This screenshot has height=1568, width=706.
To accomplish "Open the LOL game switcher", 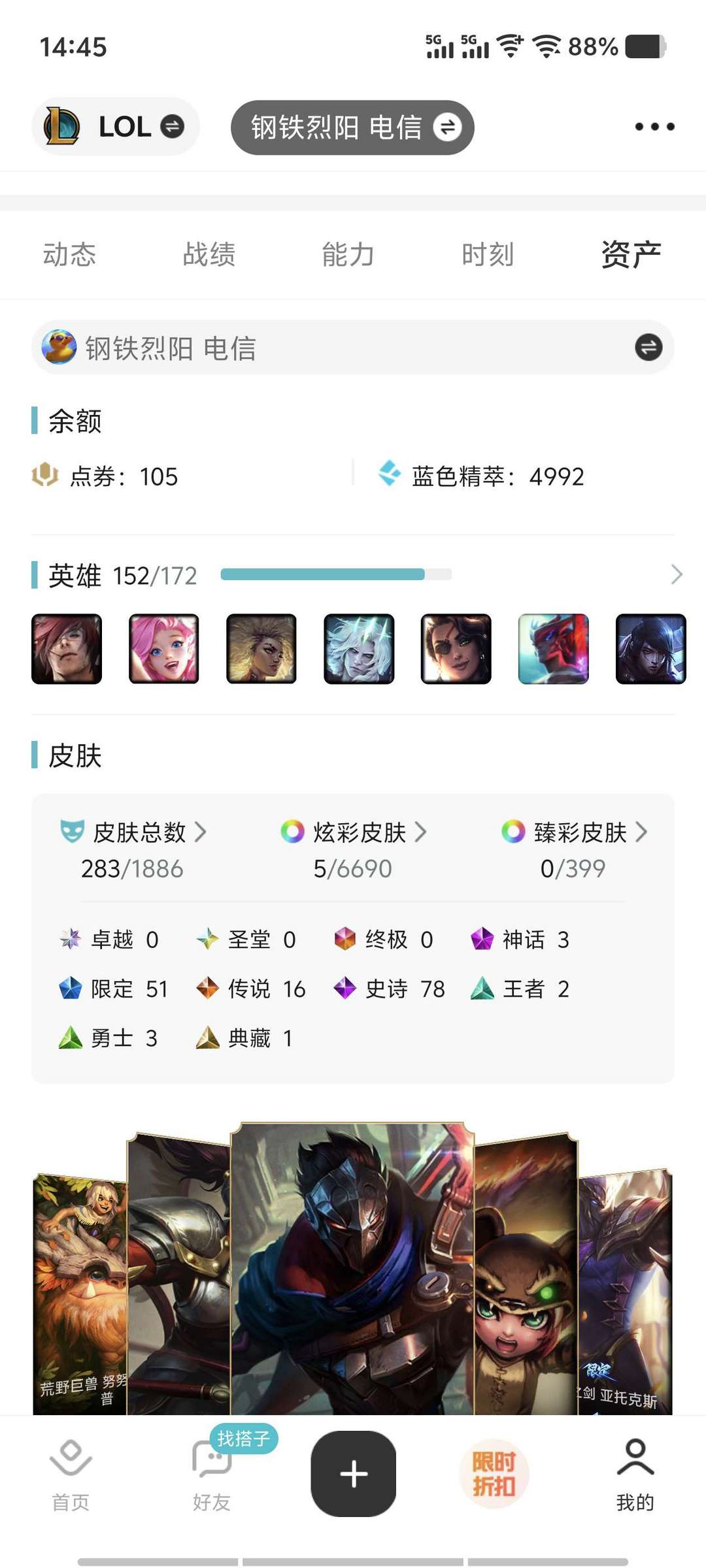I will click(115, 127).
